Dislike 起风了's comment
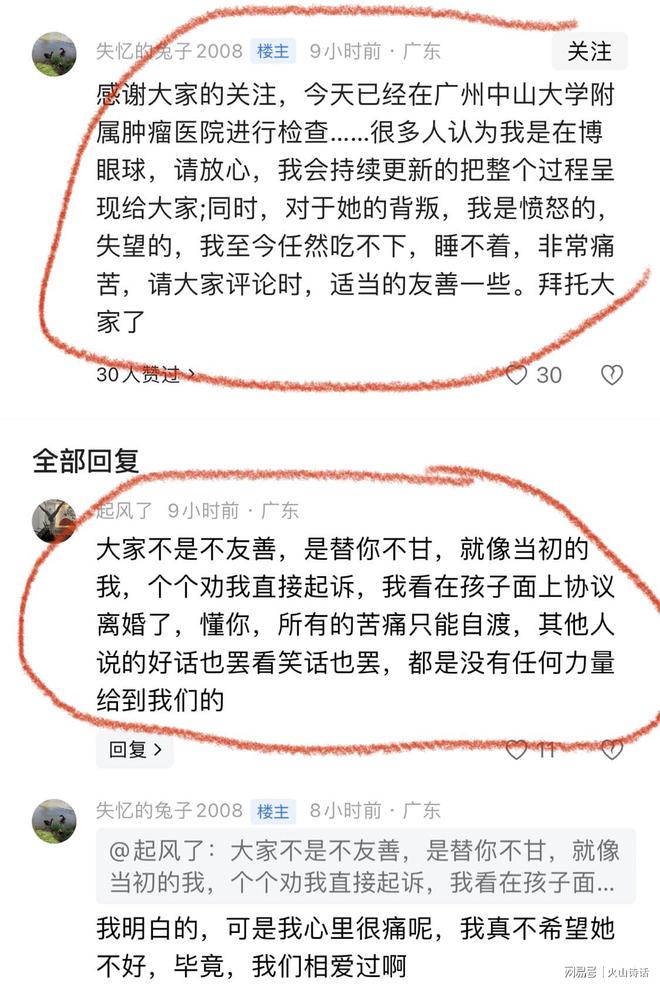Viewport: 660px width, 984px height. click(x=611, y=749)
